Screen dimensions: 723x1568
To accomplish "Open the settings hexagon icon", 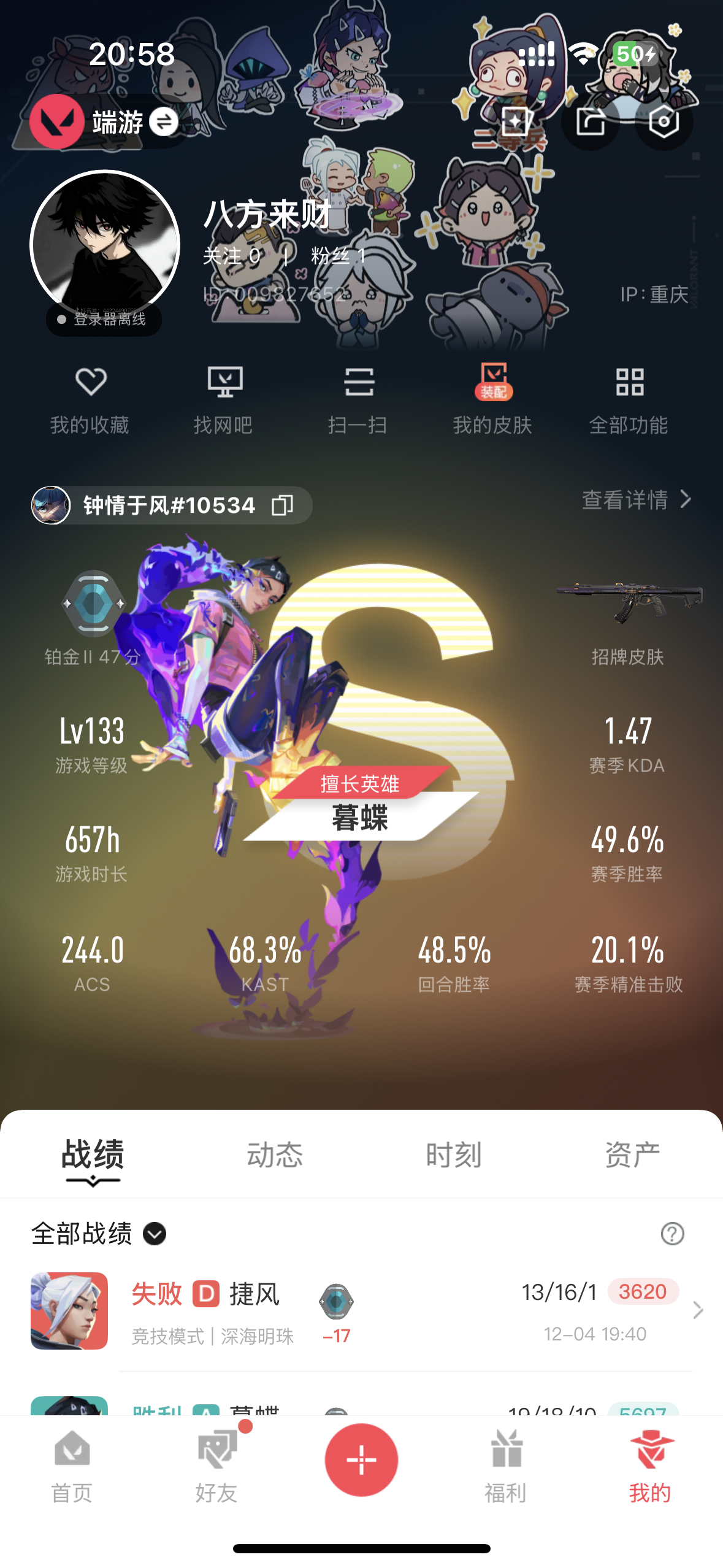I will pyautogui.click(x=664, y=121).
